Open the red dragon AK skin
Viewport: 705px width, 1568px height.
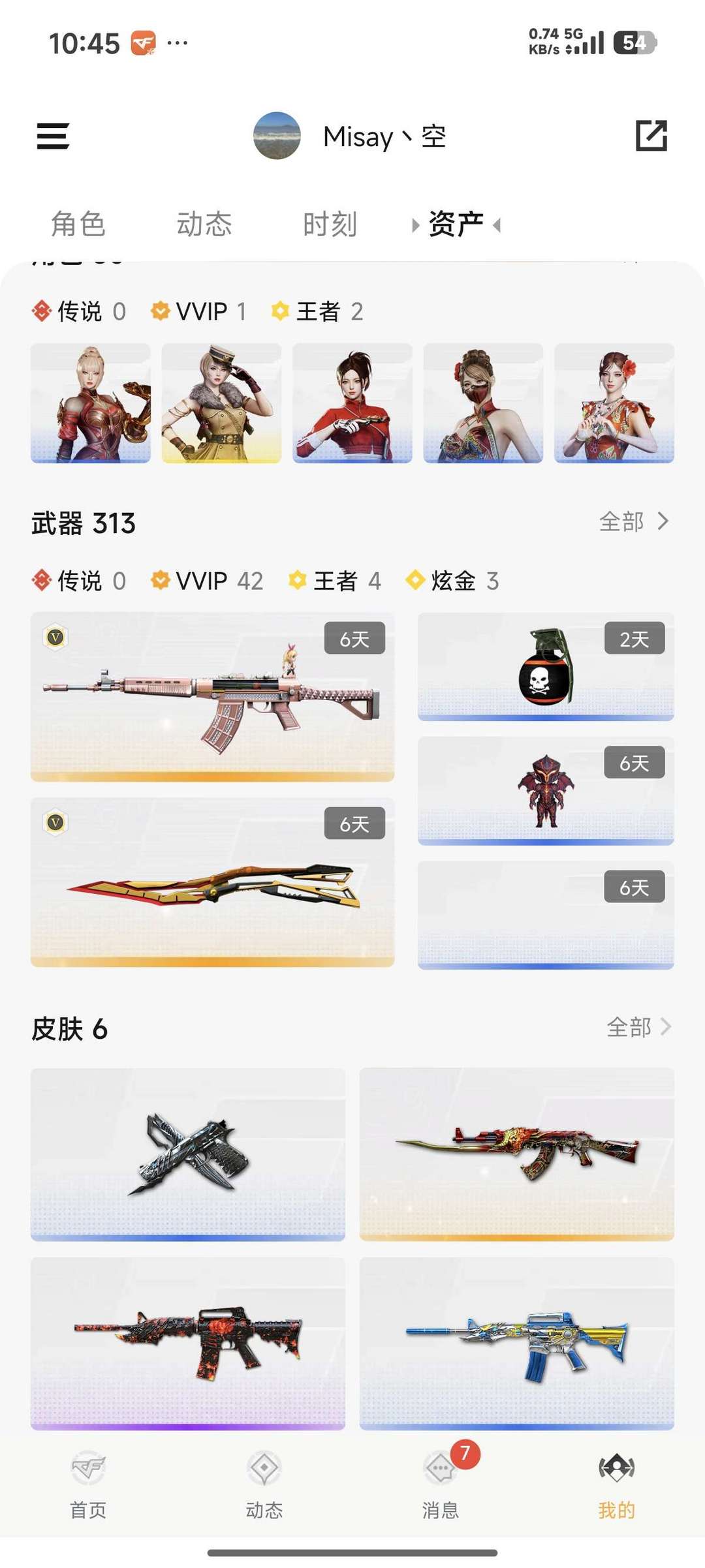coord(517,1154)
